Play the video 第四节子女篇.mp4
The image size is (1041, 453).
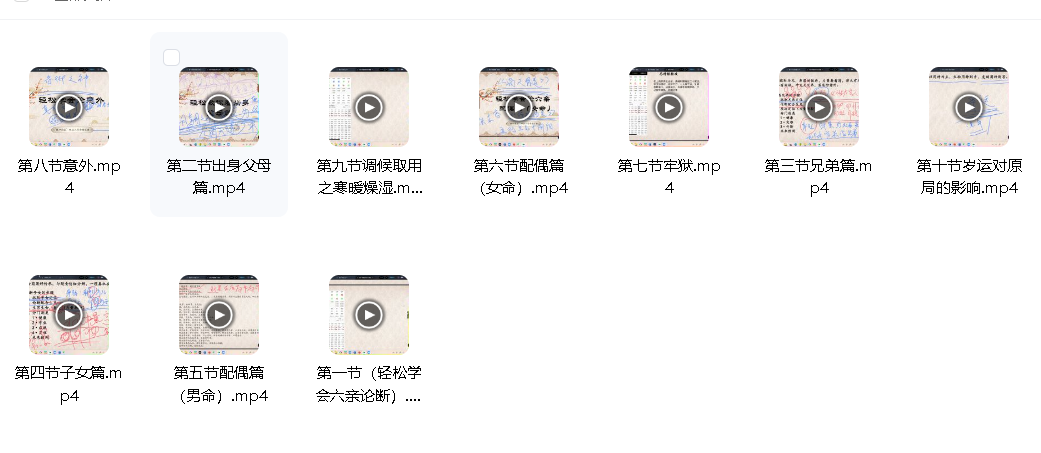69,315
